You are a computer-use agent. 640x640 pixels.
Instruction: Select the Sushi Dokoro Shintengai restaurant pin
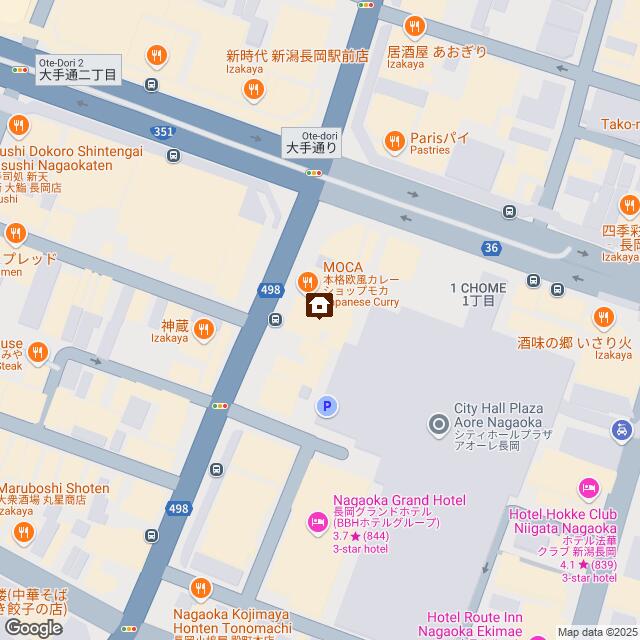coord(16,126)
